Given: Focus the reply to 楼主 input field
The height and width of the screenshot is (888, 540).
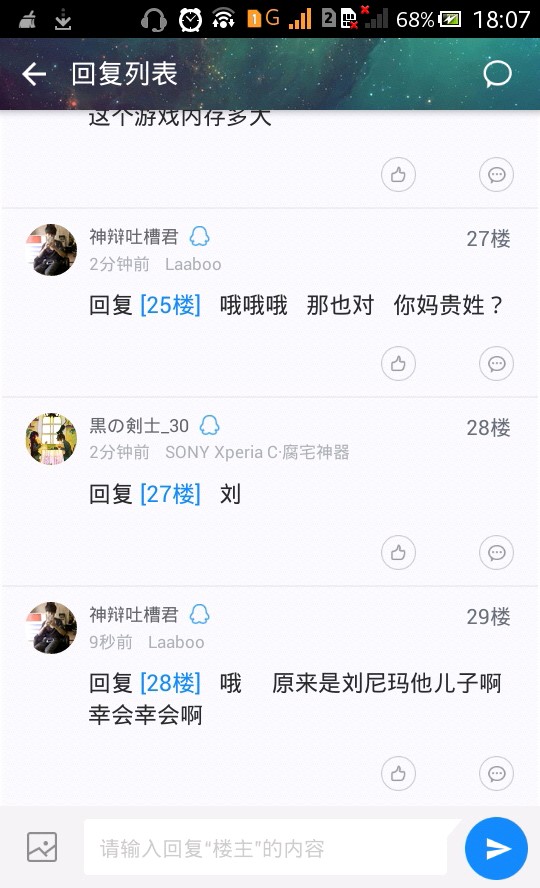Looking at the screenshot, I should 265,847.
